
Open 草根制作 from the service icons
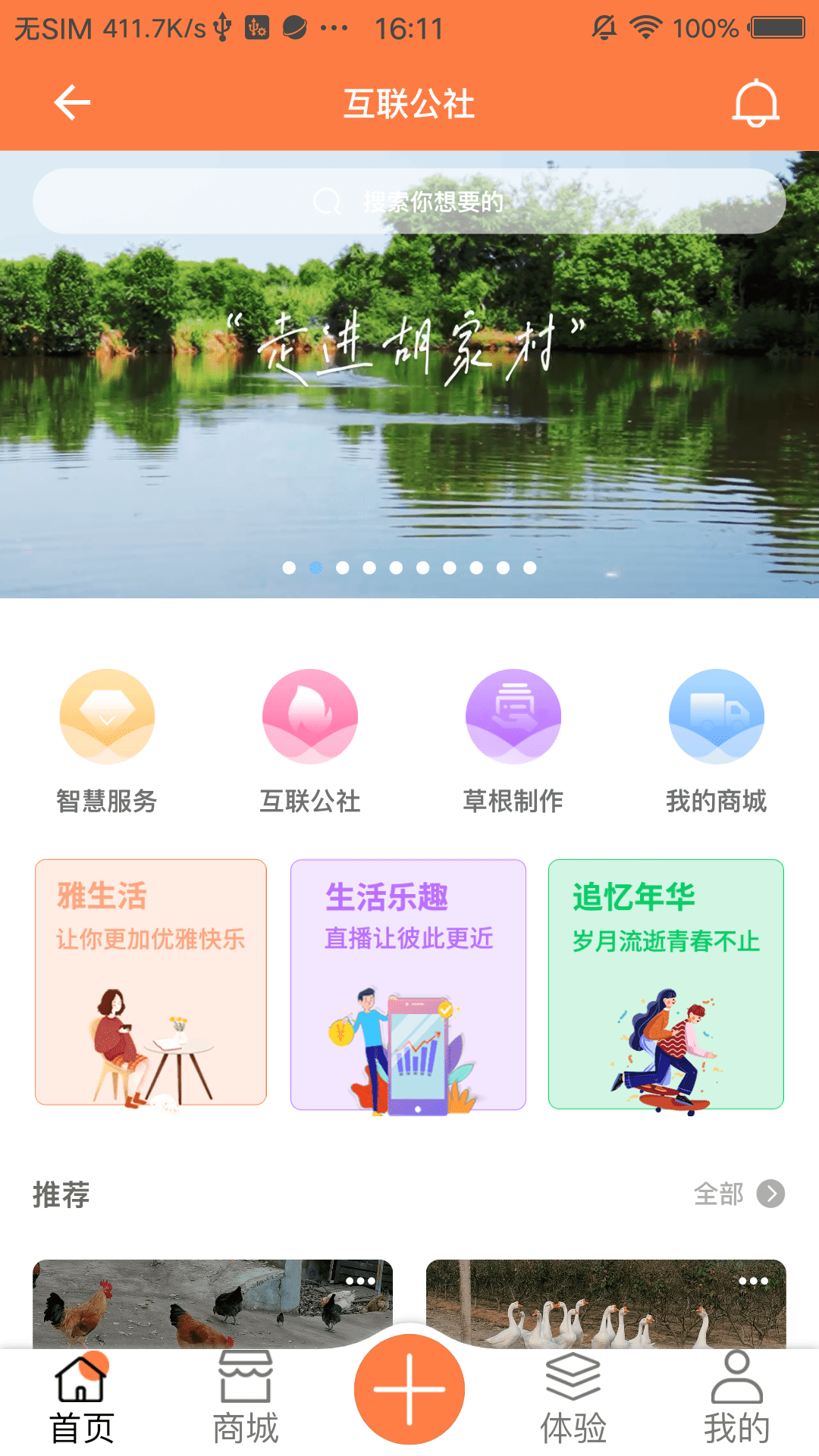[513, 716]
